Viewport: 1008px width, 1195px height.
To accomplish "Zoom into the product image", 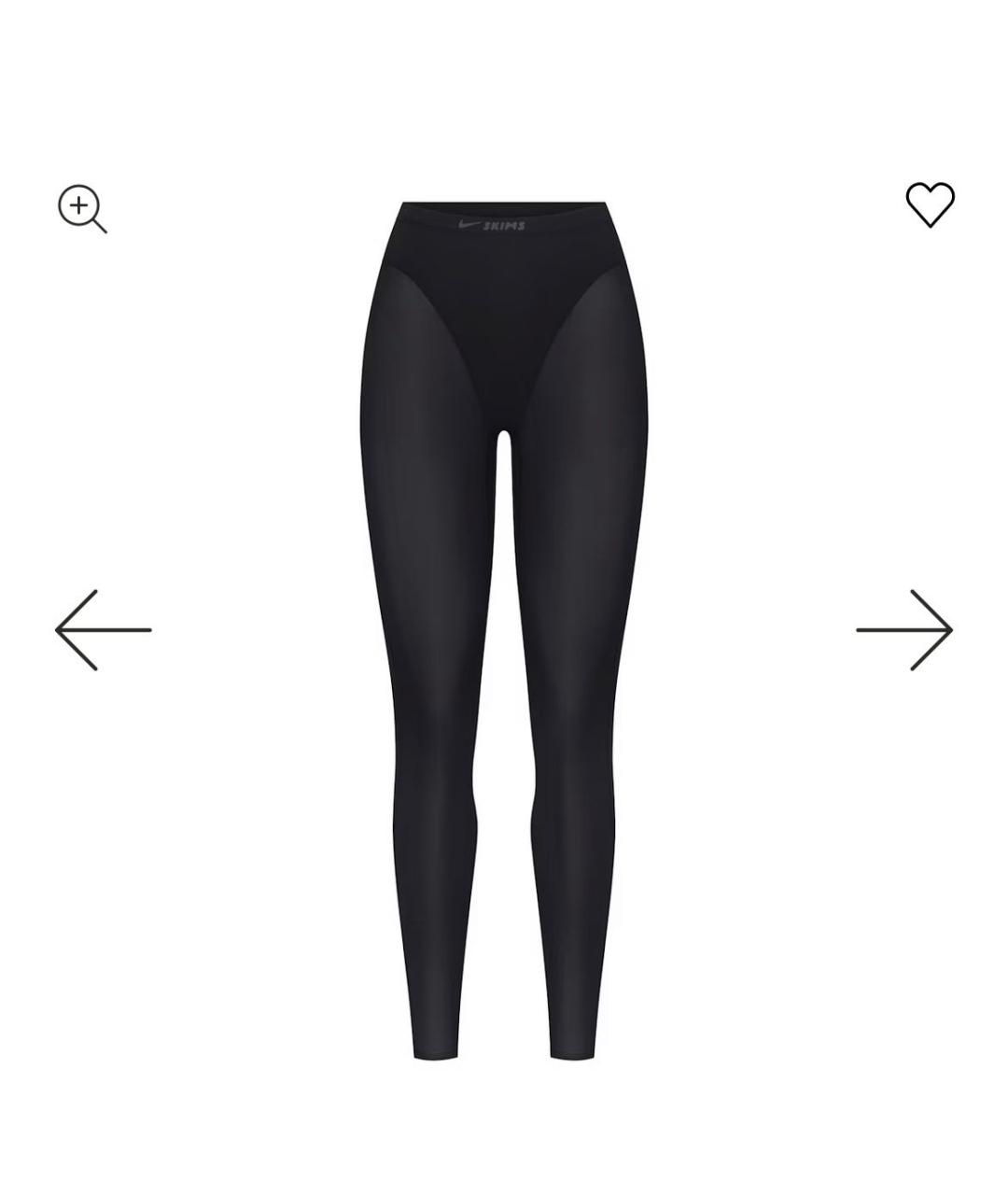I will coord(81,207).
